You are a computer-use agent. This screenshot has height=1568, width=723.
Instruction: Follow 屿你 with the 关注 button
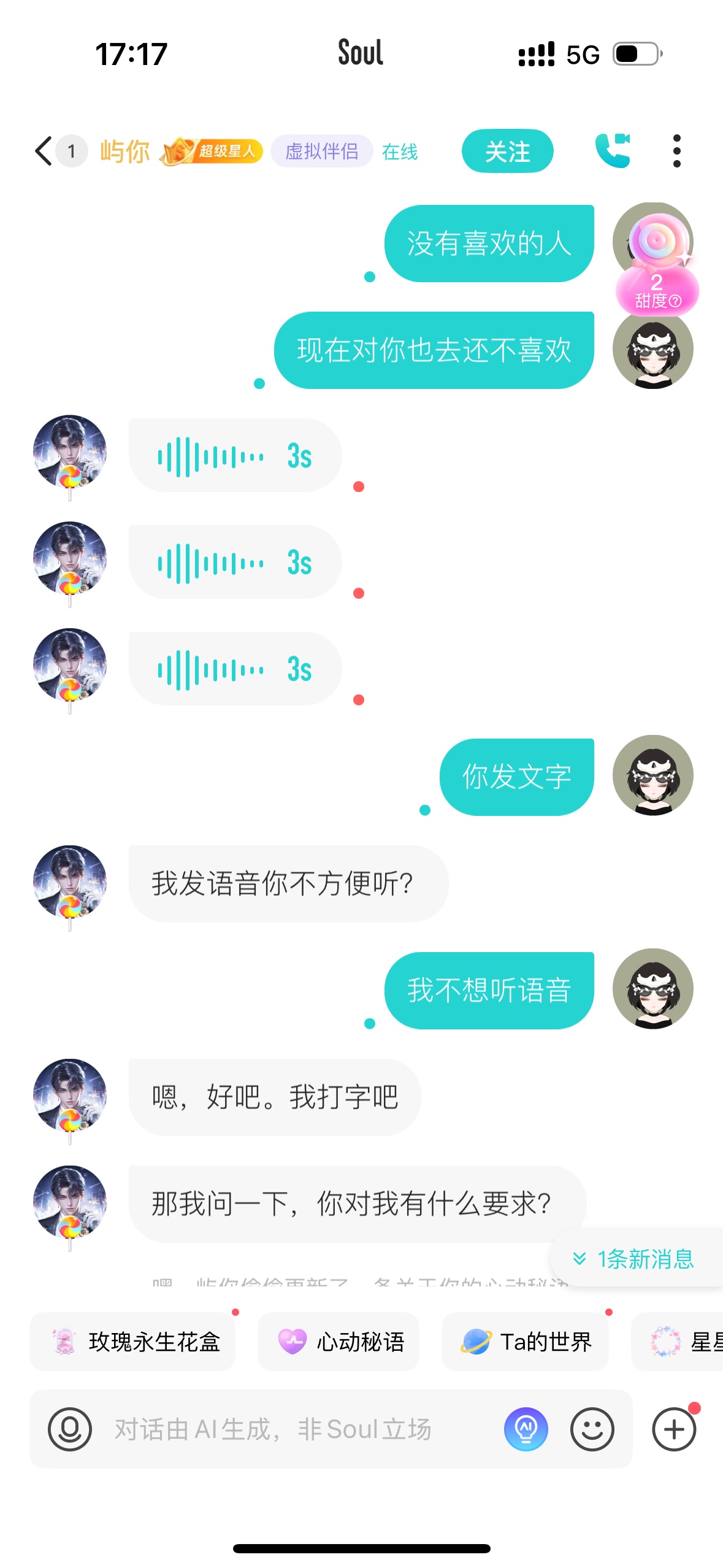507,151
